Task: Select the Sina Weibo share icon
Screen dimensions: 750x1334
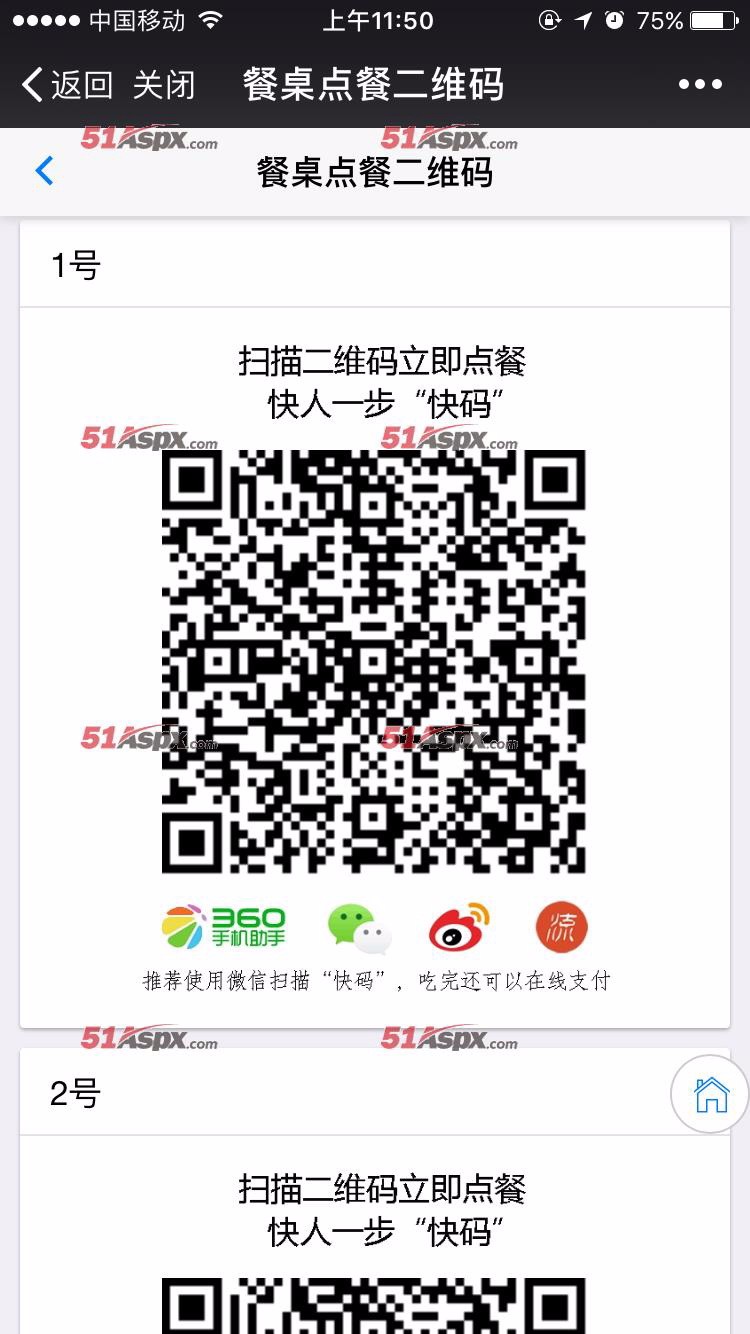Action: click(x=459, y=927)
